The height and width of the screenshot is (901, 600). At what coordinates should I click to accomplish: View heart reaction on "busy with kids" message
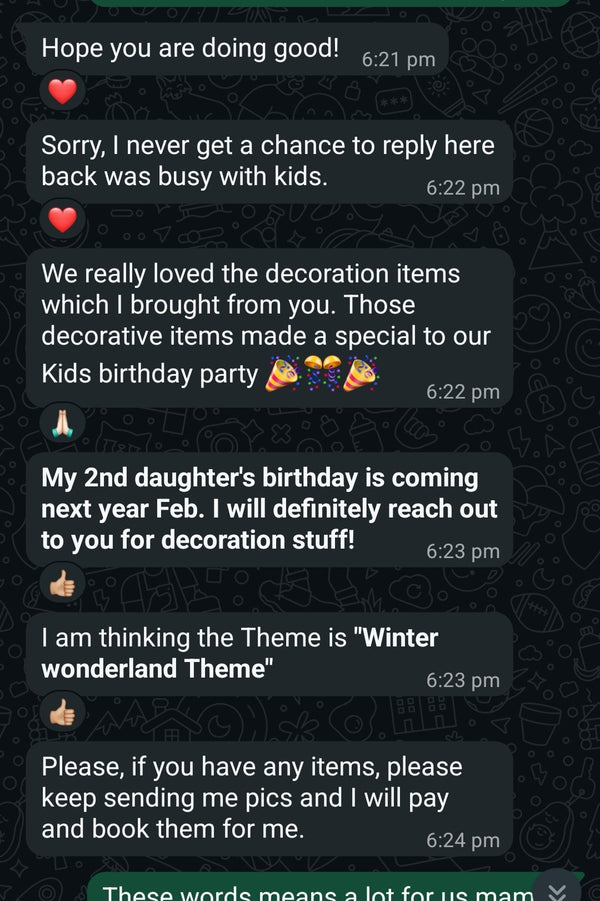[x=62, y=220]
